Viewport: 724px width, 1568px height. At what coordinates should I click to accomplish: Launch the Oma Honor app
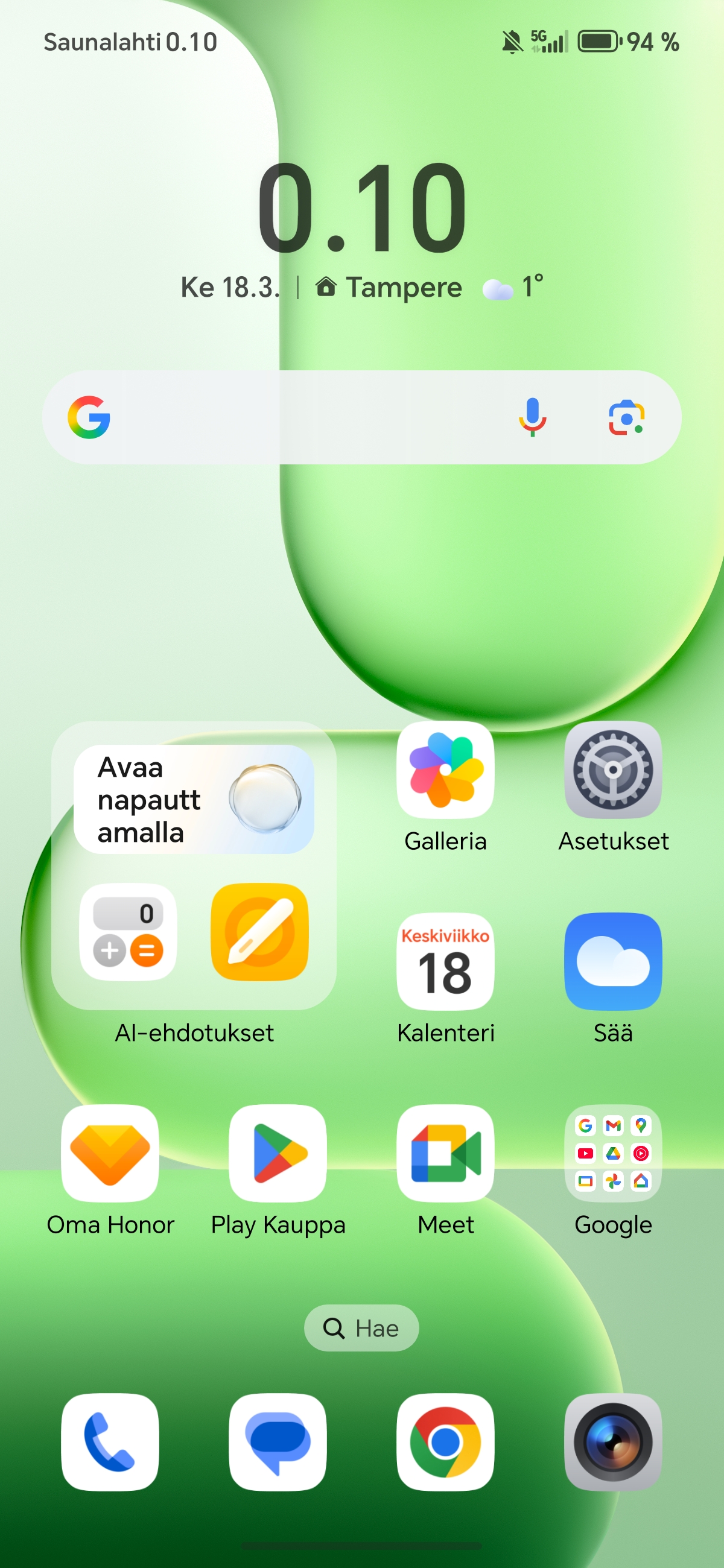(110, 1153)
